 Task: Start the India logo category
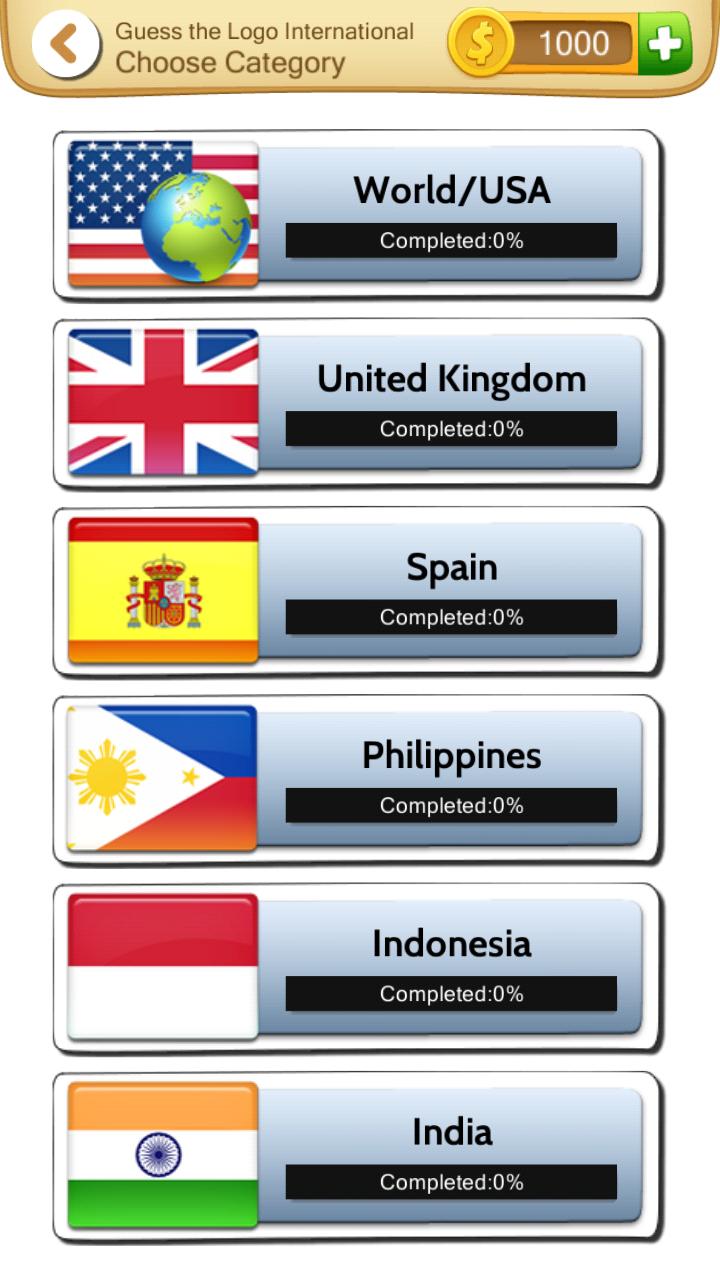point(357,1155)
